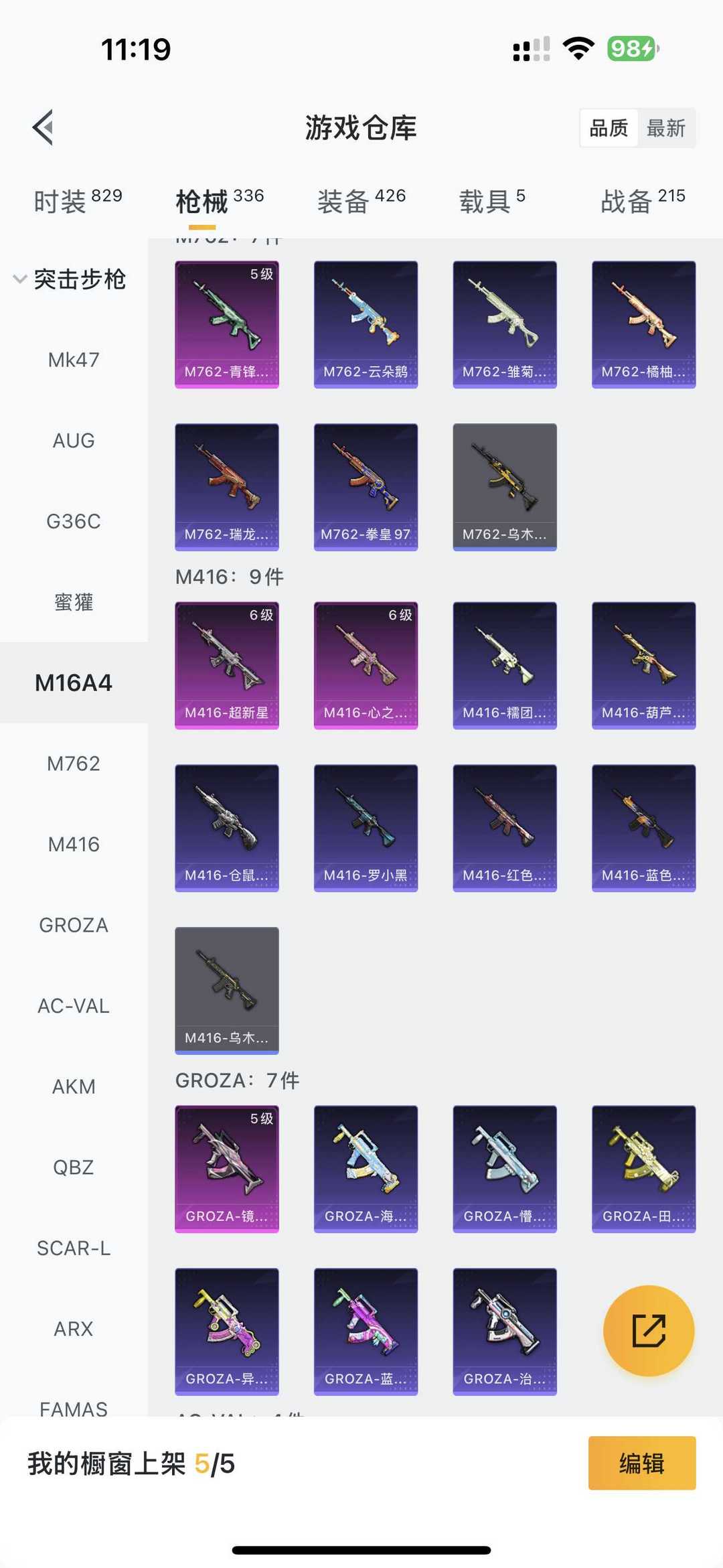Open the M416-超新星 skin
This screenshot has height=1568, width=723.
(226, 665)
